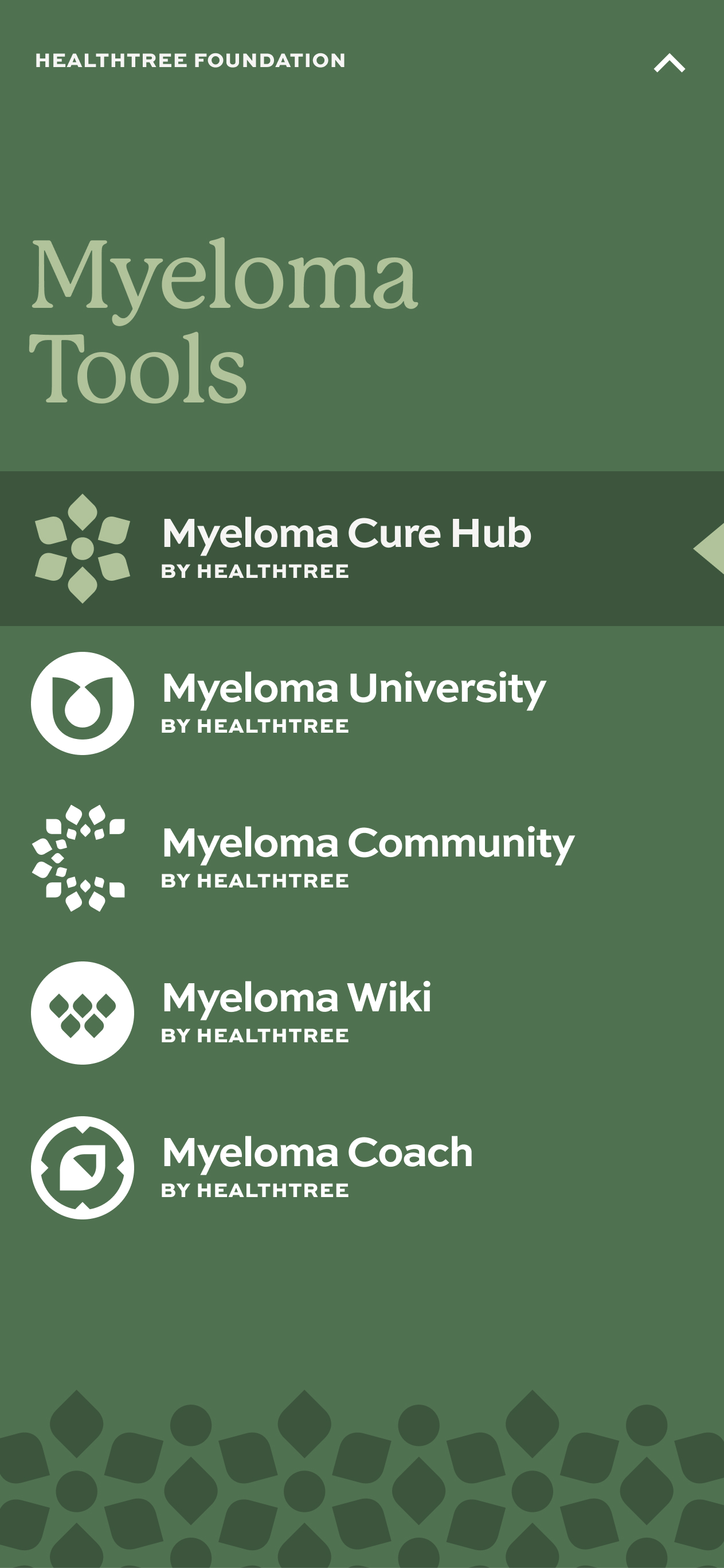The height and width of the screenshot is (1568, 724).
Task: Open Myeloma Cure Hub
Action: point(346,547)
